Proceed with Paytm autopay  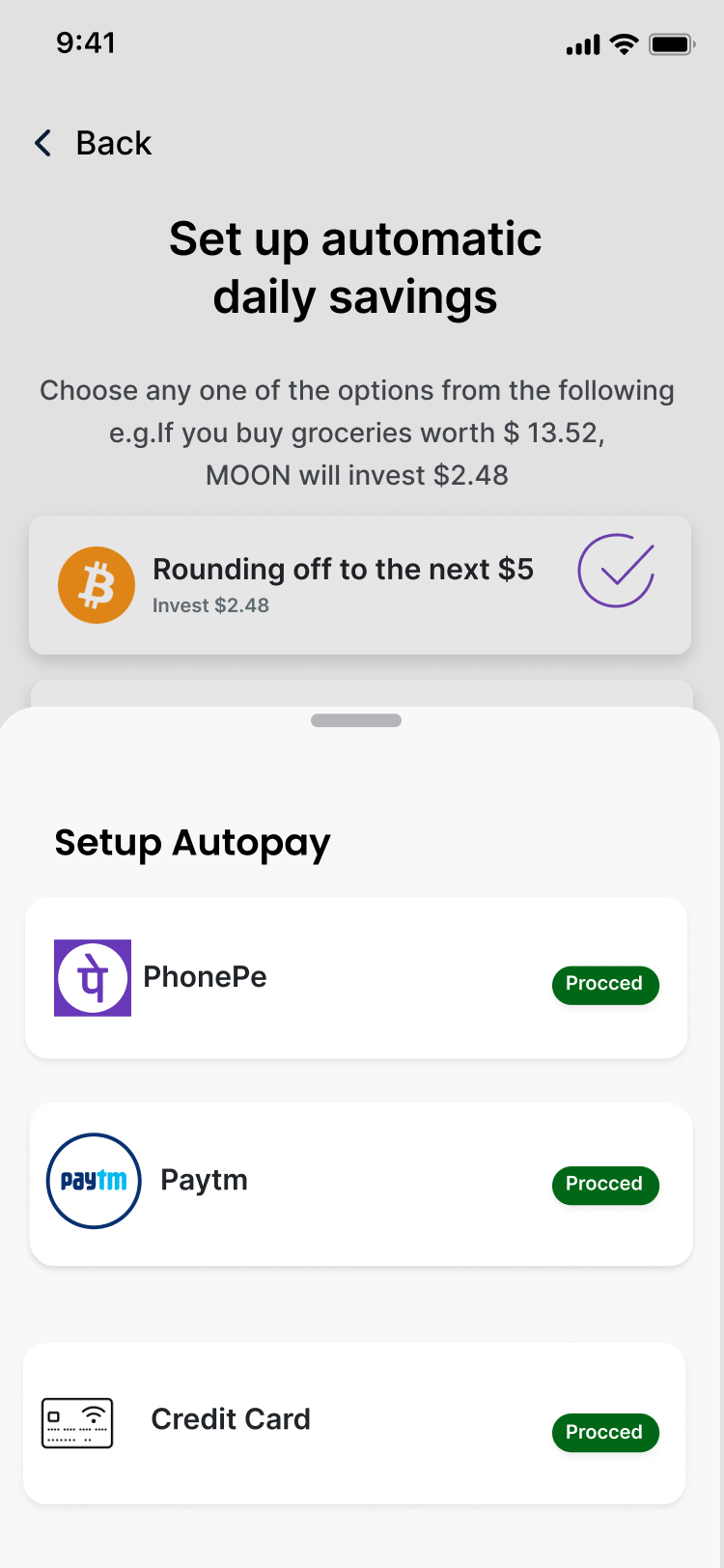pos(604,1184)
